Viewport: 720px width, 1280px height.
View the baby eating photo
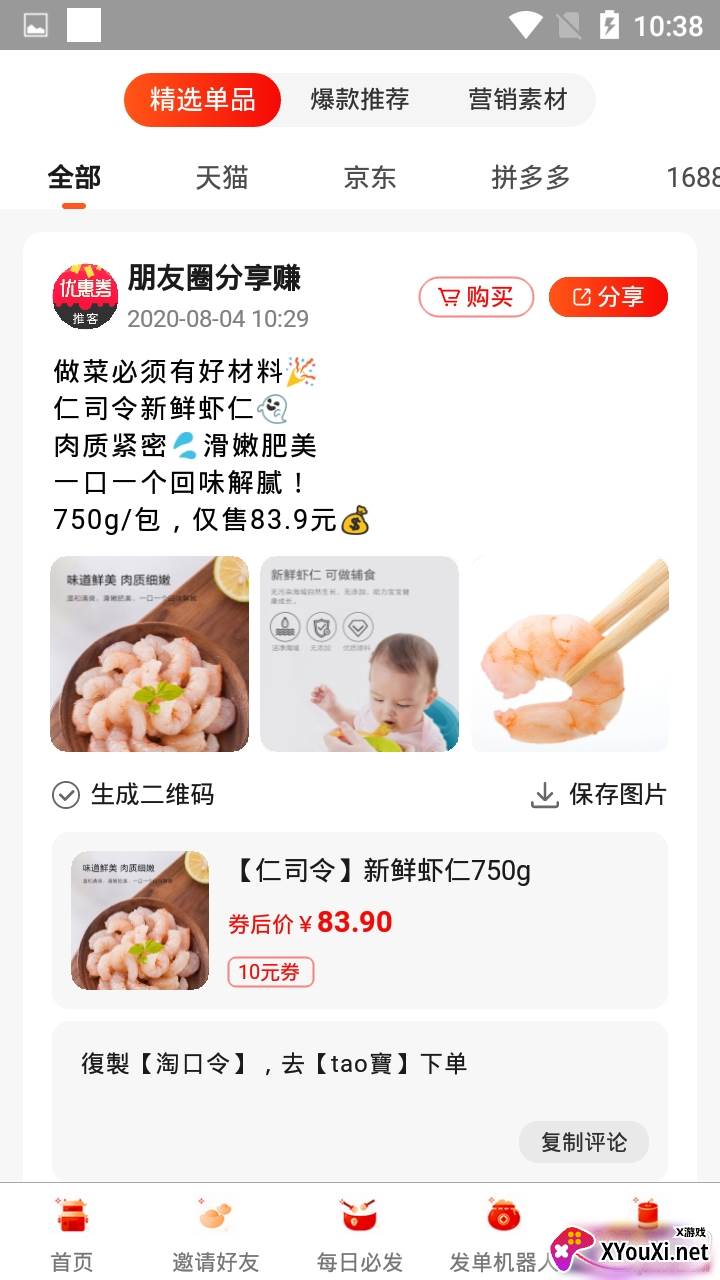(359, 654)
